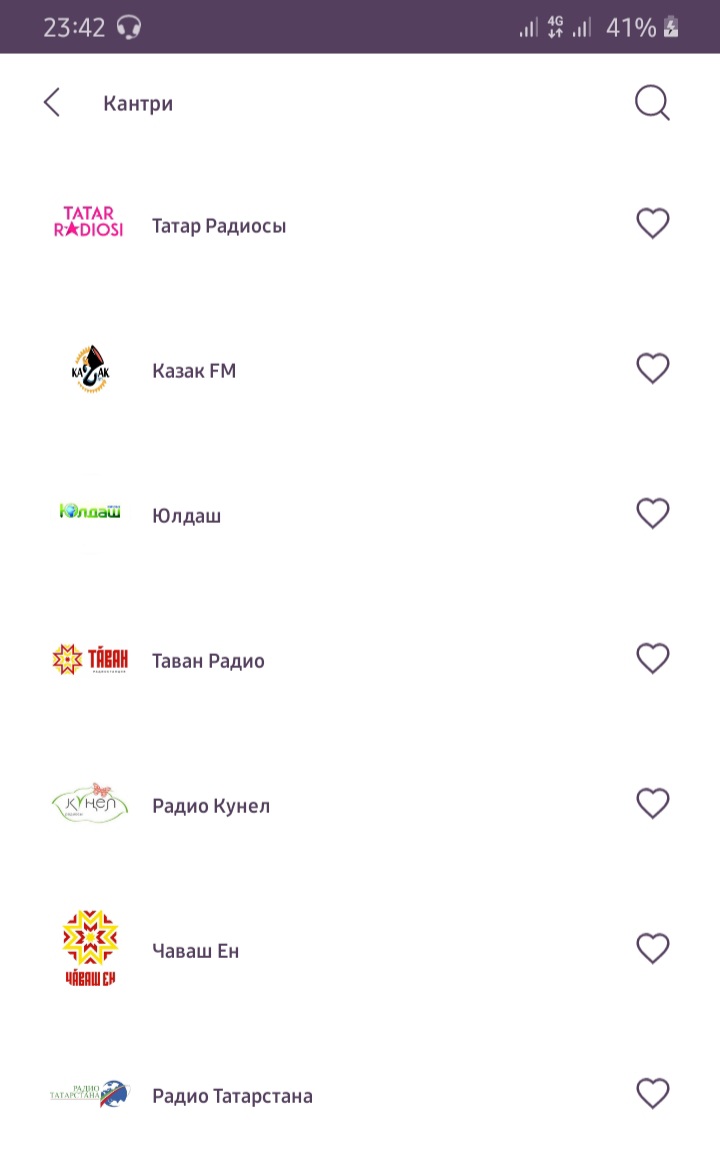Screen dimensions: 720x1171
Task: Go back from the Кантри list
Action: 52,102
